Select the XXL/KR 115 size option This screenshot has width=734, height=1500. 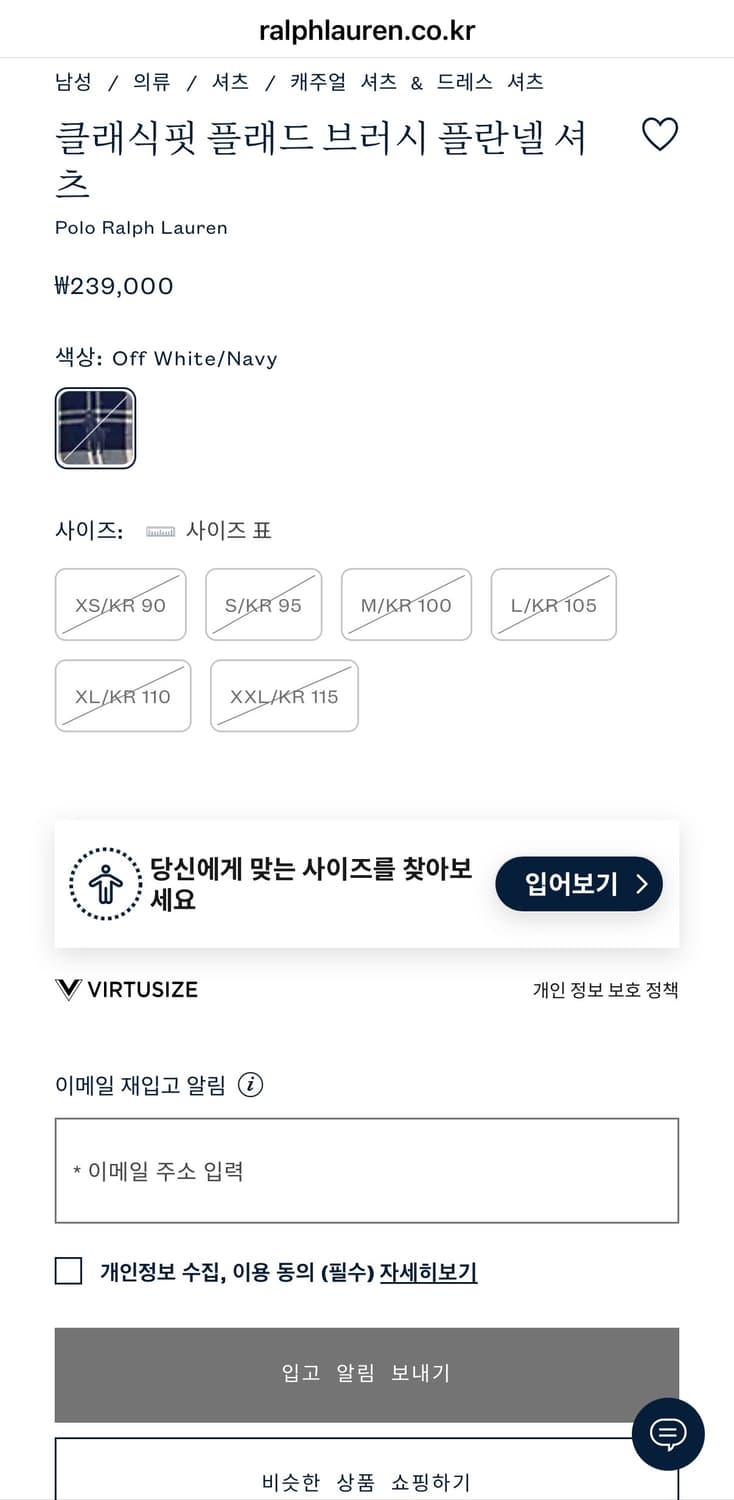point(284,696)
